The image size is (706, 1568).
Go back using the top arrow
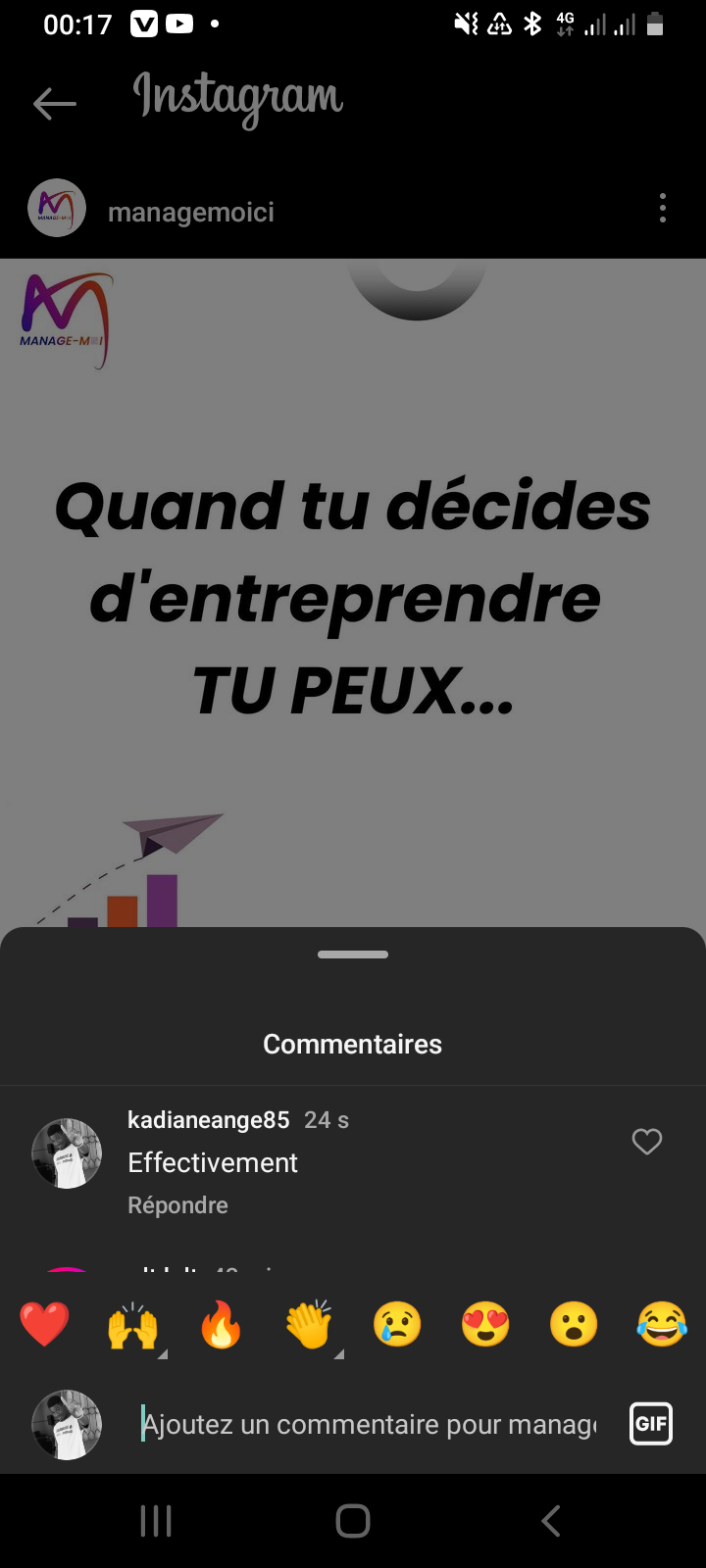(x=54, y=104)
